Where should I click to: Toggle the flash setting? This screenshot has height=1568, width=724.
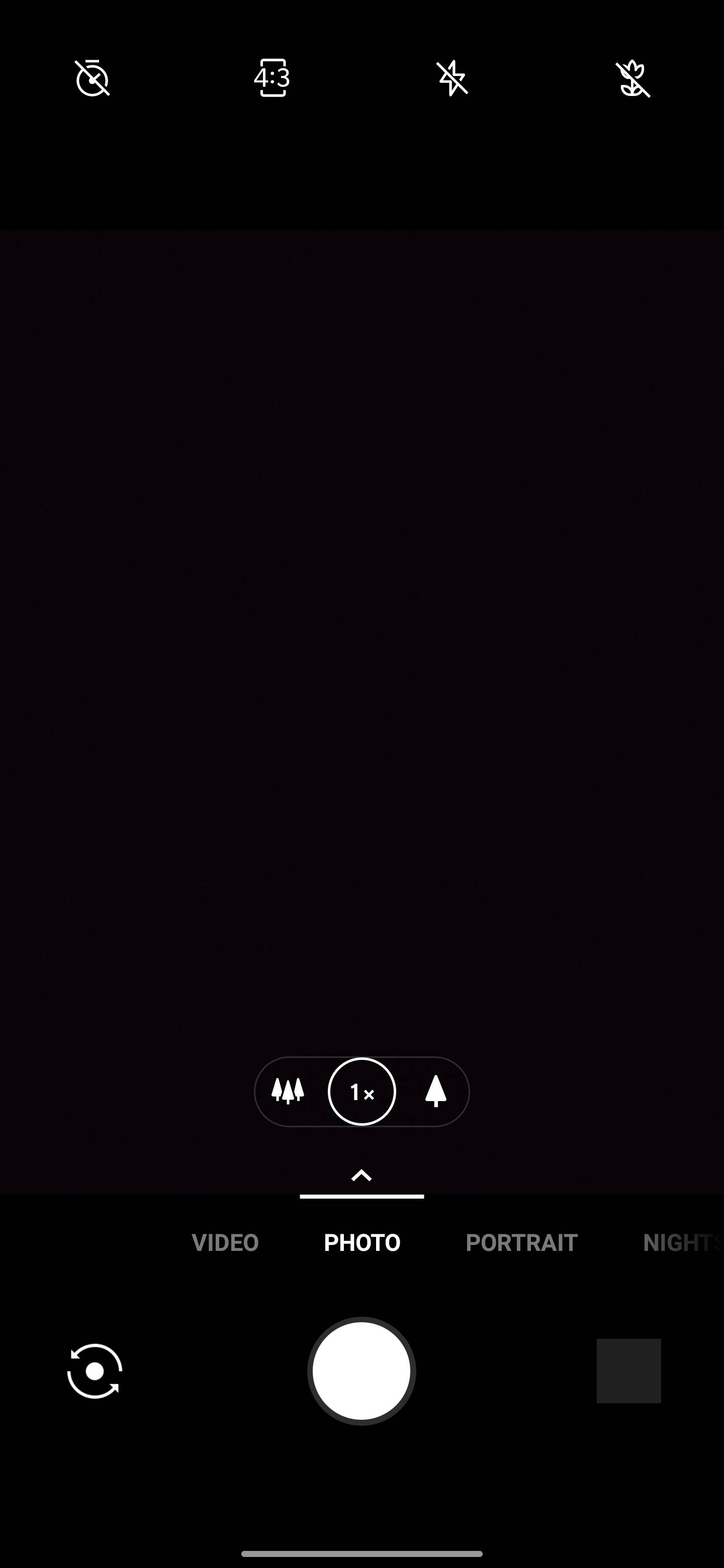tap(452, 78)
